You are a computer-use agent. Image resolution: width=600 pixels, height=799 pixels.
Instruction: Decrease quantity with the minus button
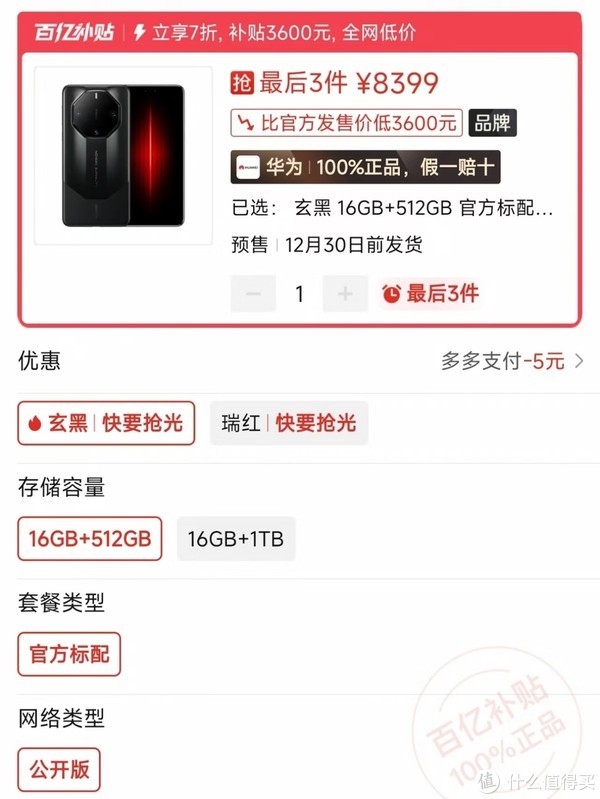click(253, 294)
